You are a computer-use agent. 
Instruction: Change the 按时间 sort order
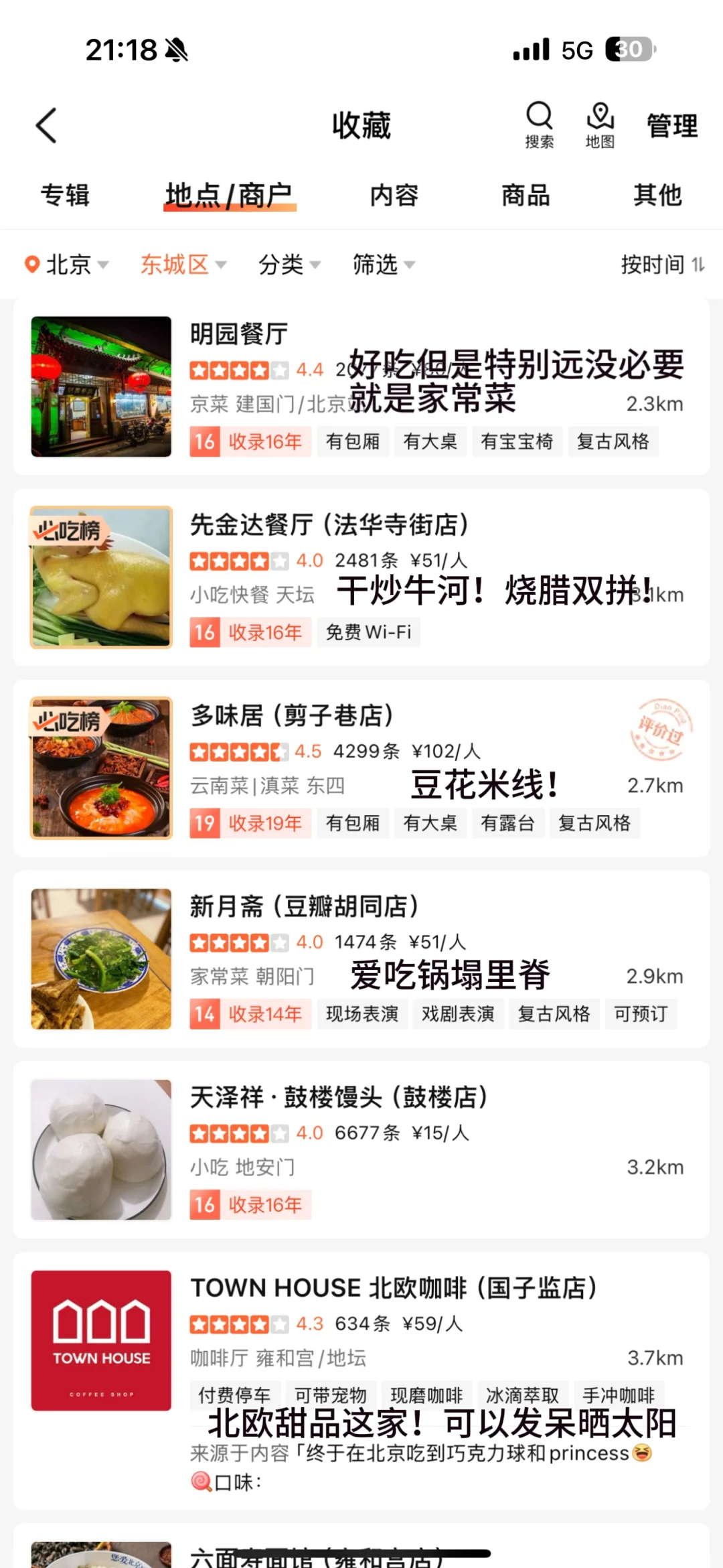pyautogui.click(x=662, y=265)
